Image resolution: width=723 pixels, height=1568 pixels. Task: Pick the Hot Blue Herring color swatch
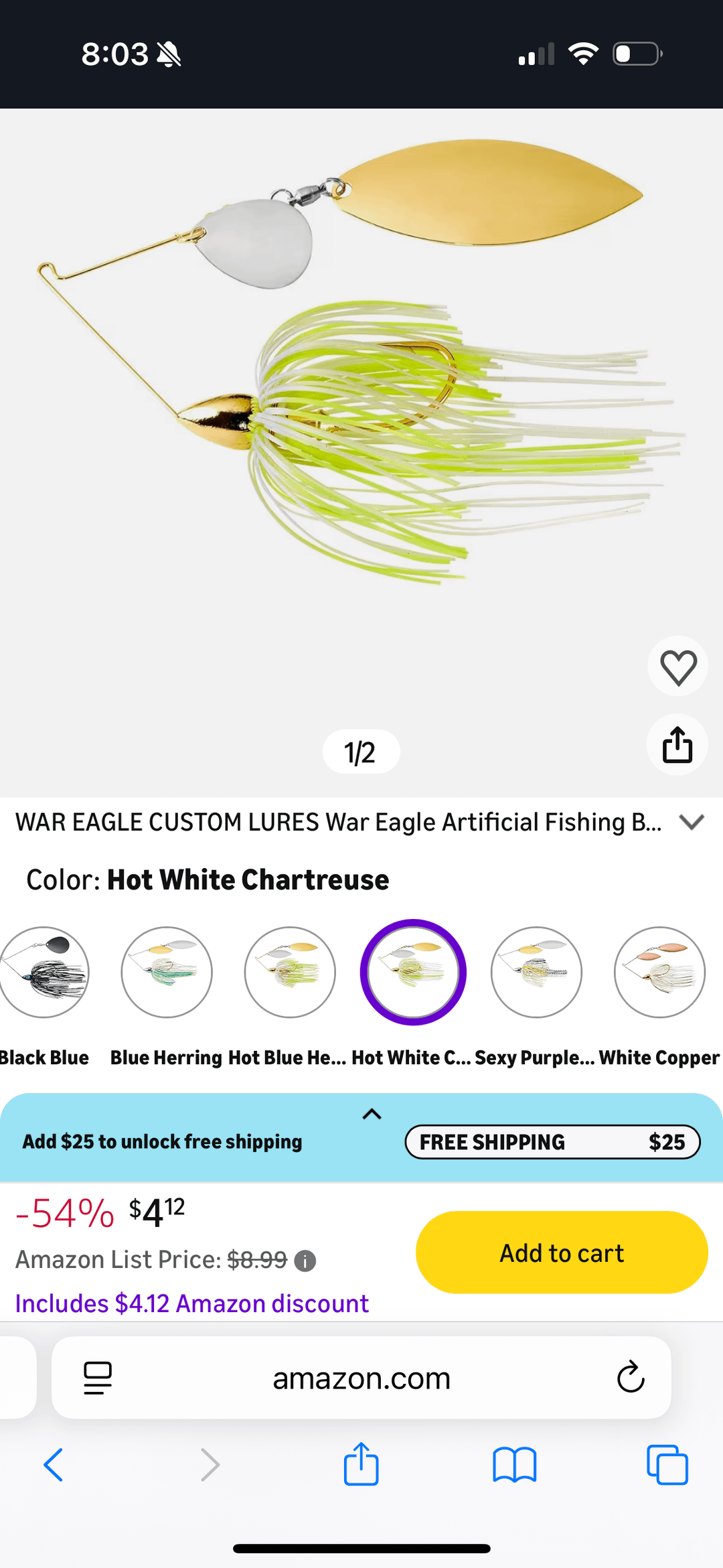click(x=290, y=972)
